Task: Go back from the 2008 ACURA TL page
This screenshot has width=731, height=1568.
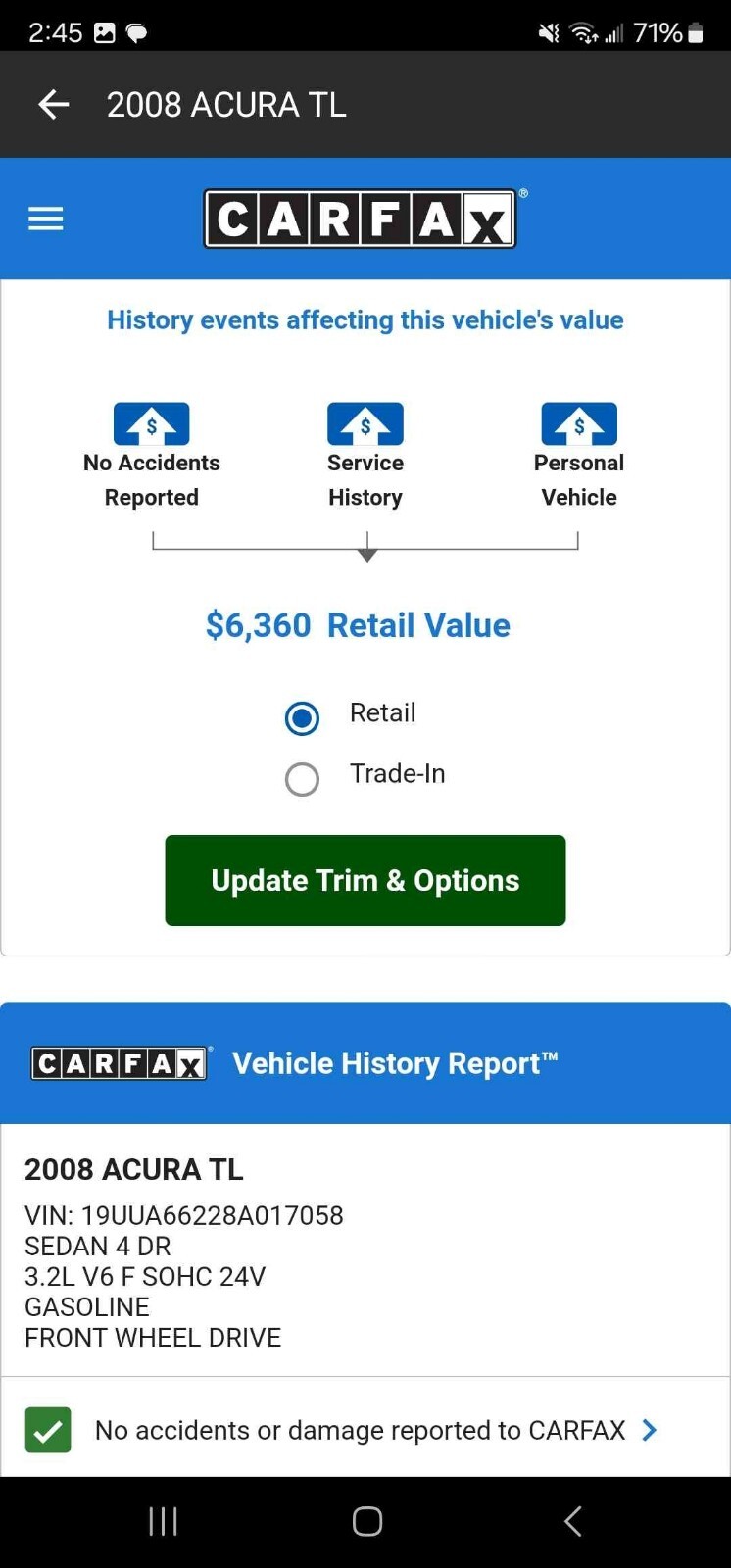Action: pyautogui.click(x=54, y=104)
